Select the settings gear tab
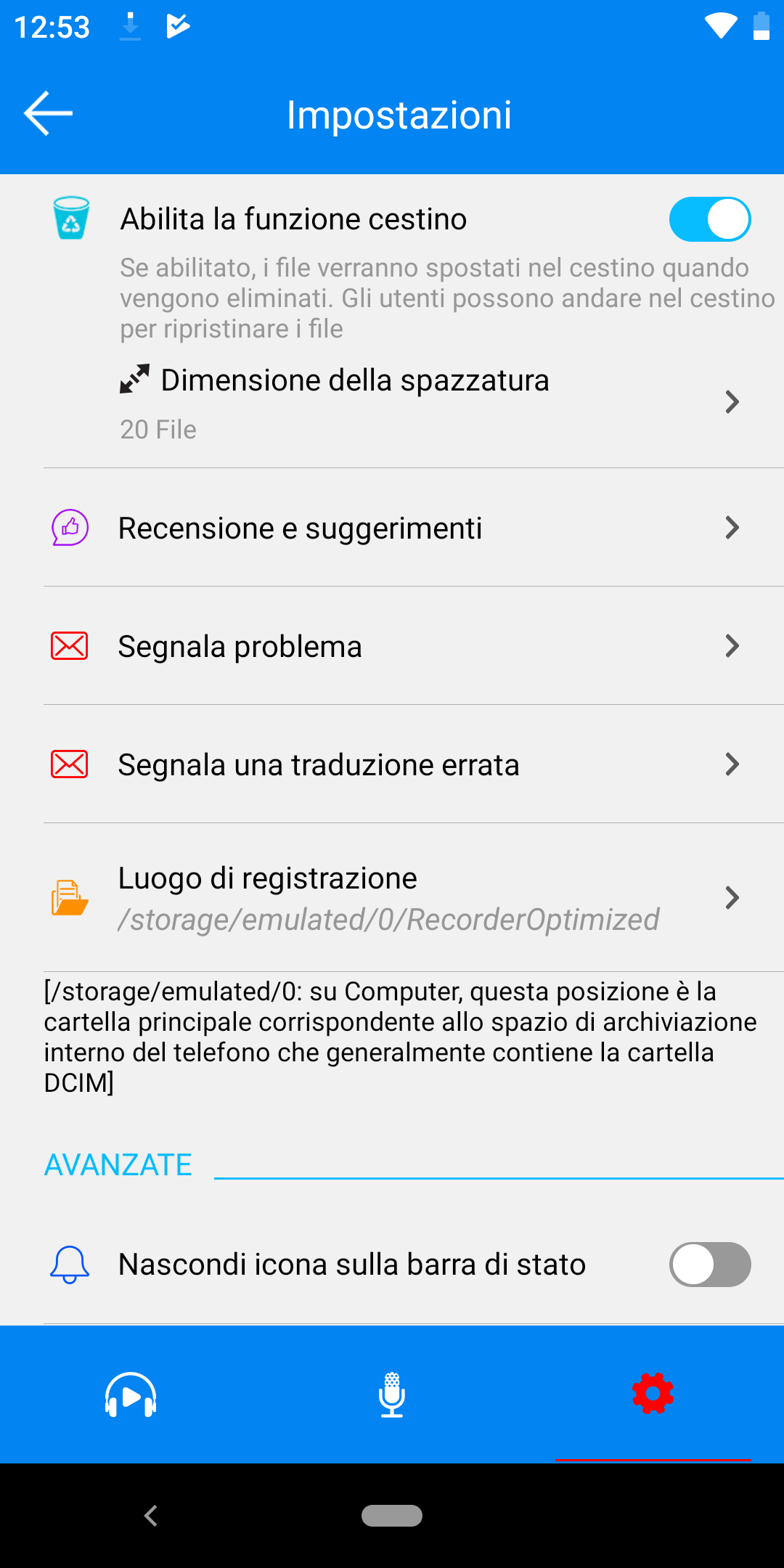 coord(653,1394)
